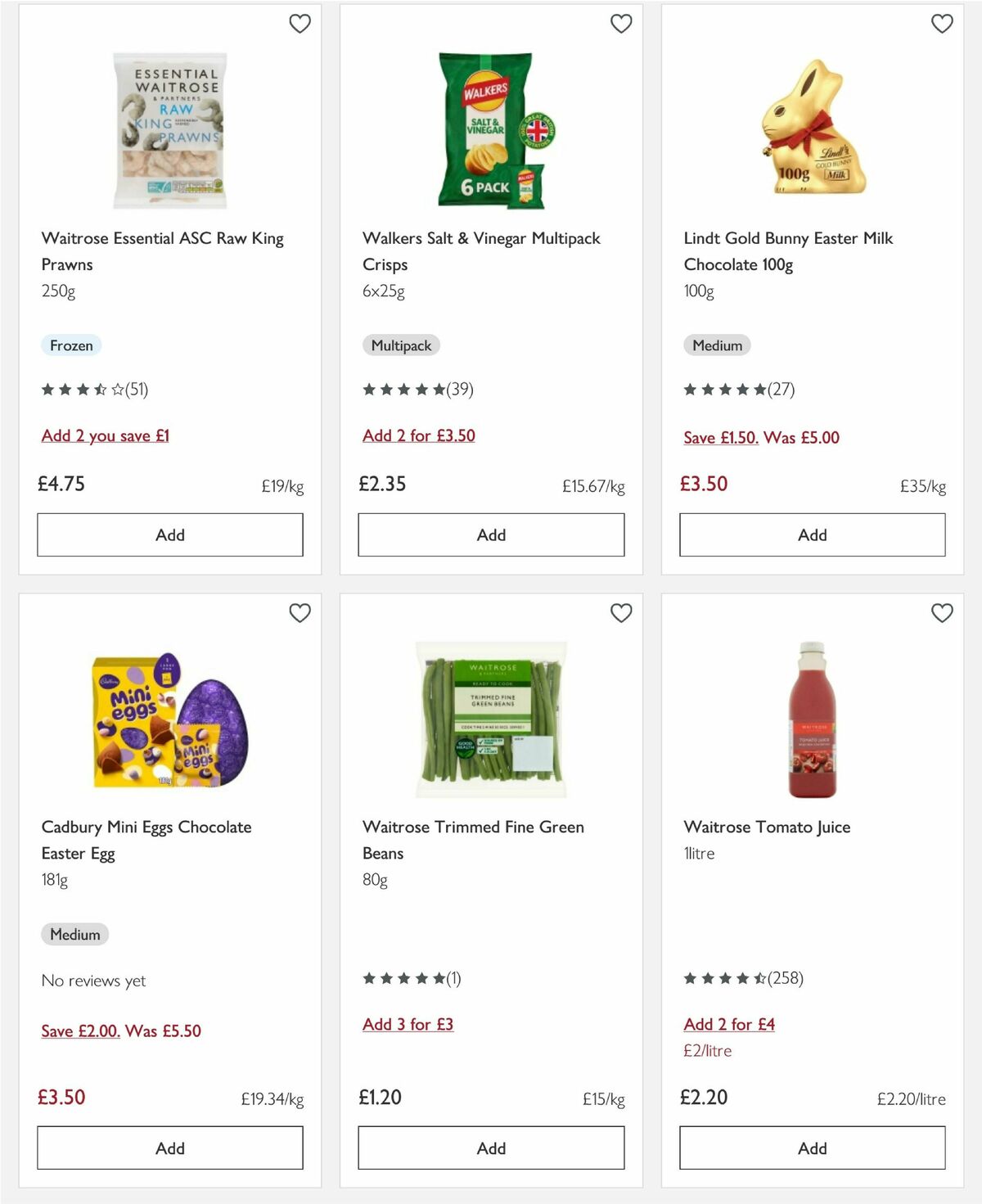Open the 'Add 3 for £3' green beans offer
Screen dimensions: 982x1204
point(408,1024)
